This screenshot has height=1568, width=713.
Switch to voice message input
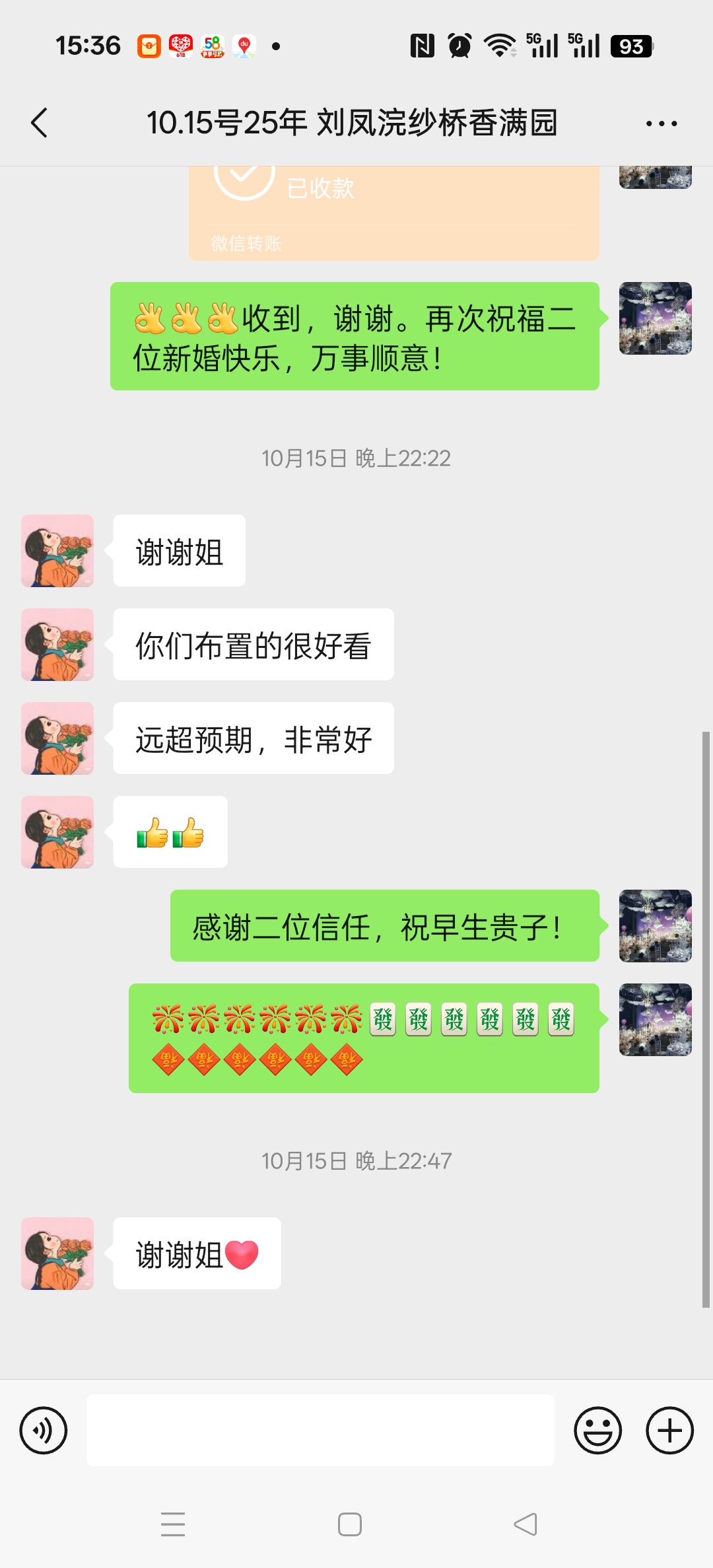click(44, 1431)
